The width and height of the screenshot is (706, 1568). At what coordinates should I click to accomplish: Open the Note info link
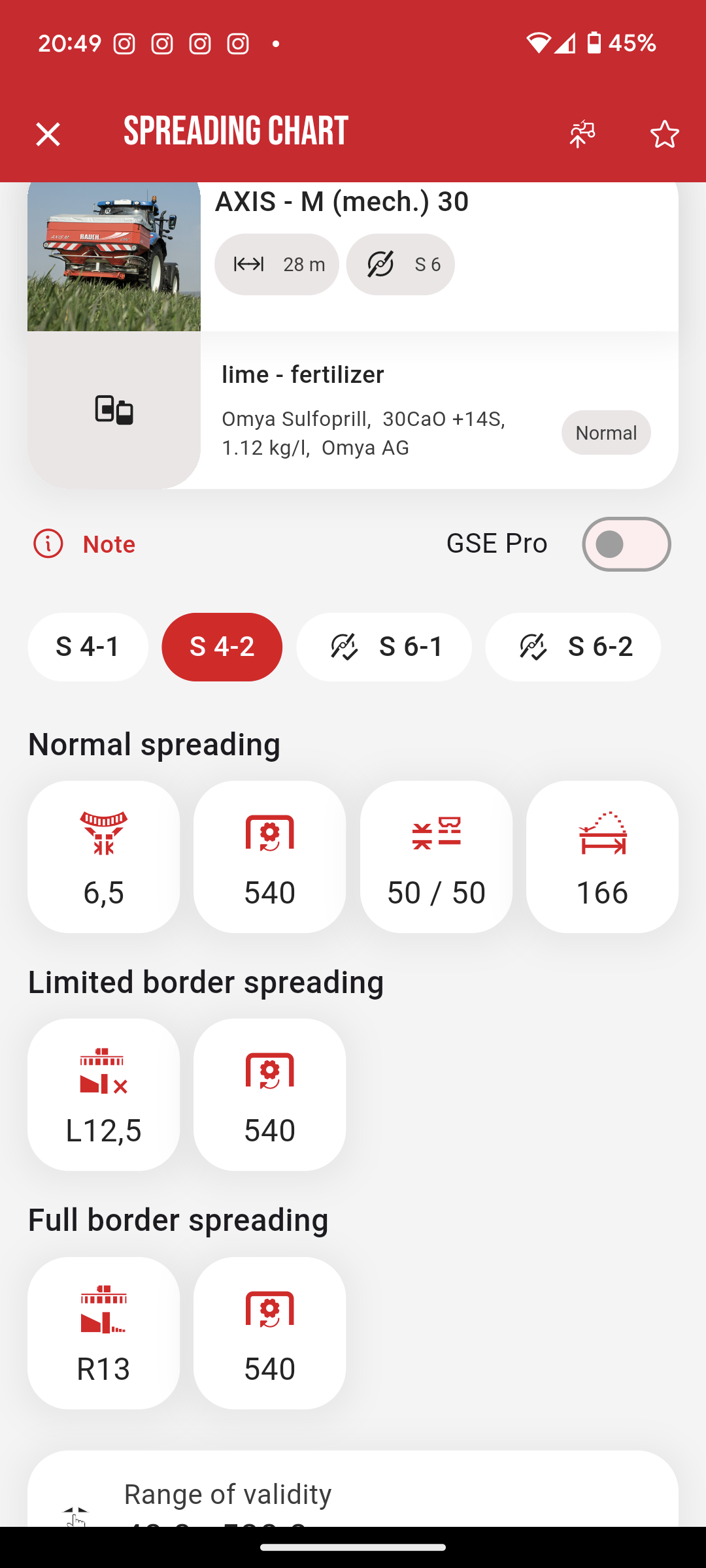pyautogui.click(x=85, y=544)
